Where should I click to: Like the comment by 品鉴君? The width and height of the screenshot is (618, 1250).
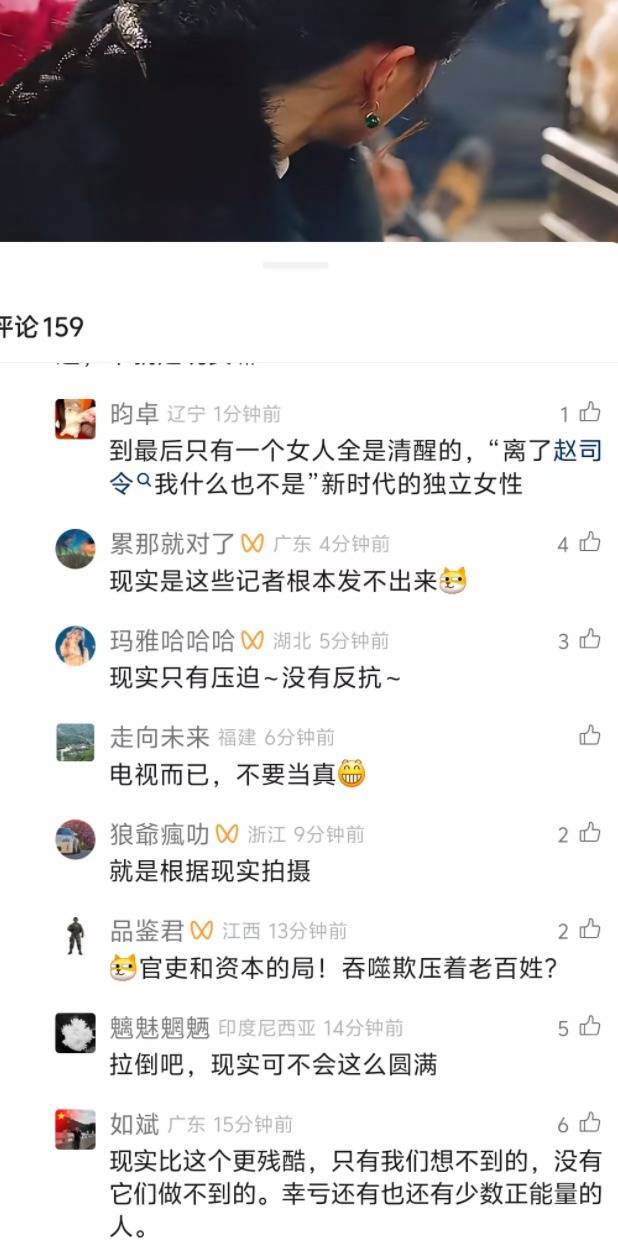[x=590, y=930]
